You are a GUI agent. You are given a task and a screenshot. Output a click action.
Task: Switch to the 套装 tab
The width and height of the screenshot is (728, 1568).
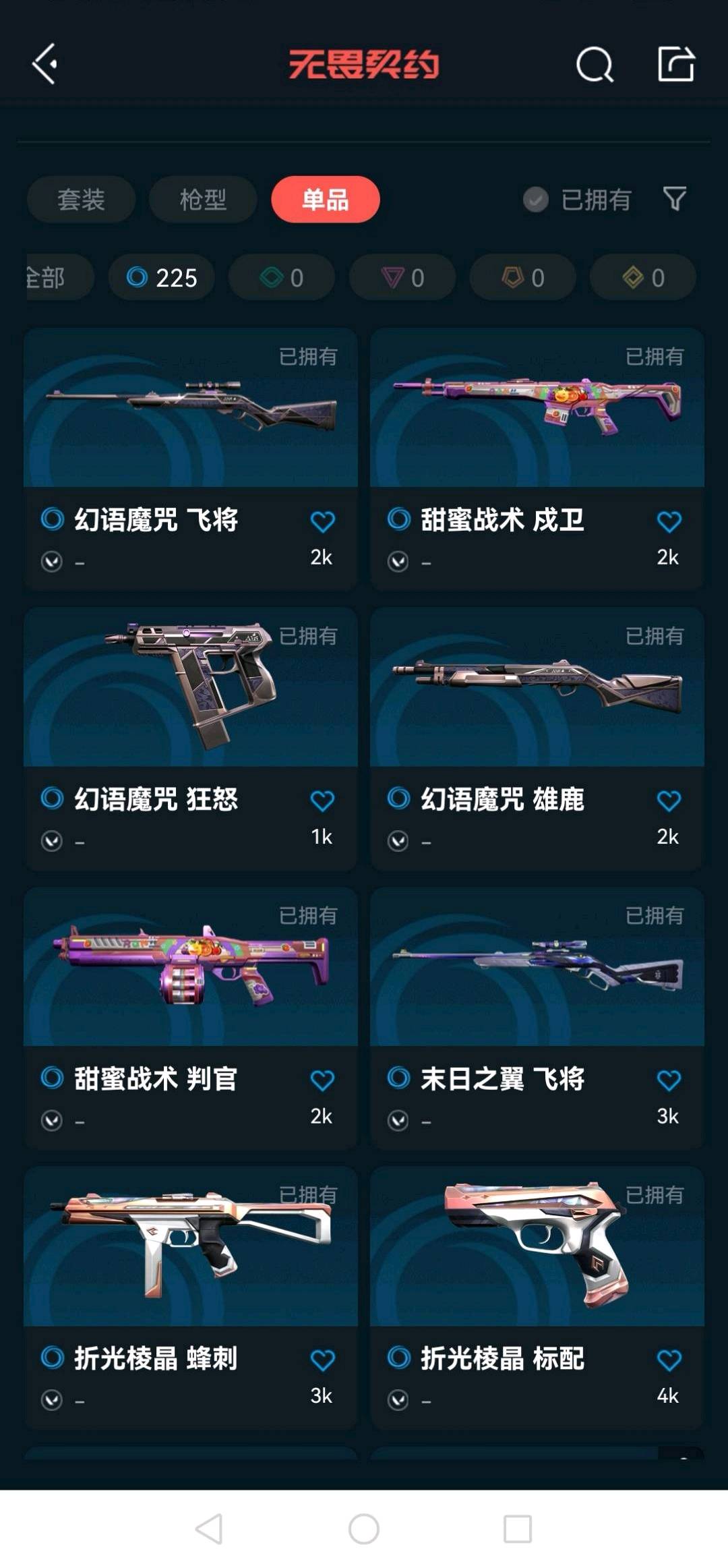coord(81,200)
